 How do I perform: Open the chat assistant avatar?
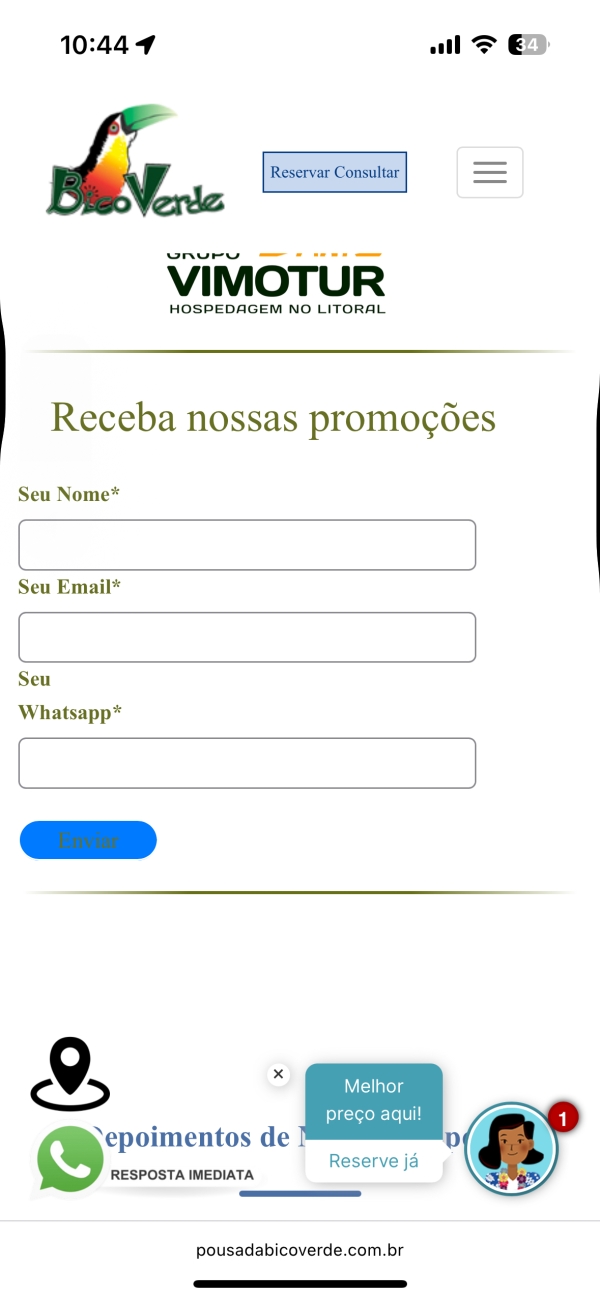click(511, 1149)
